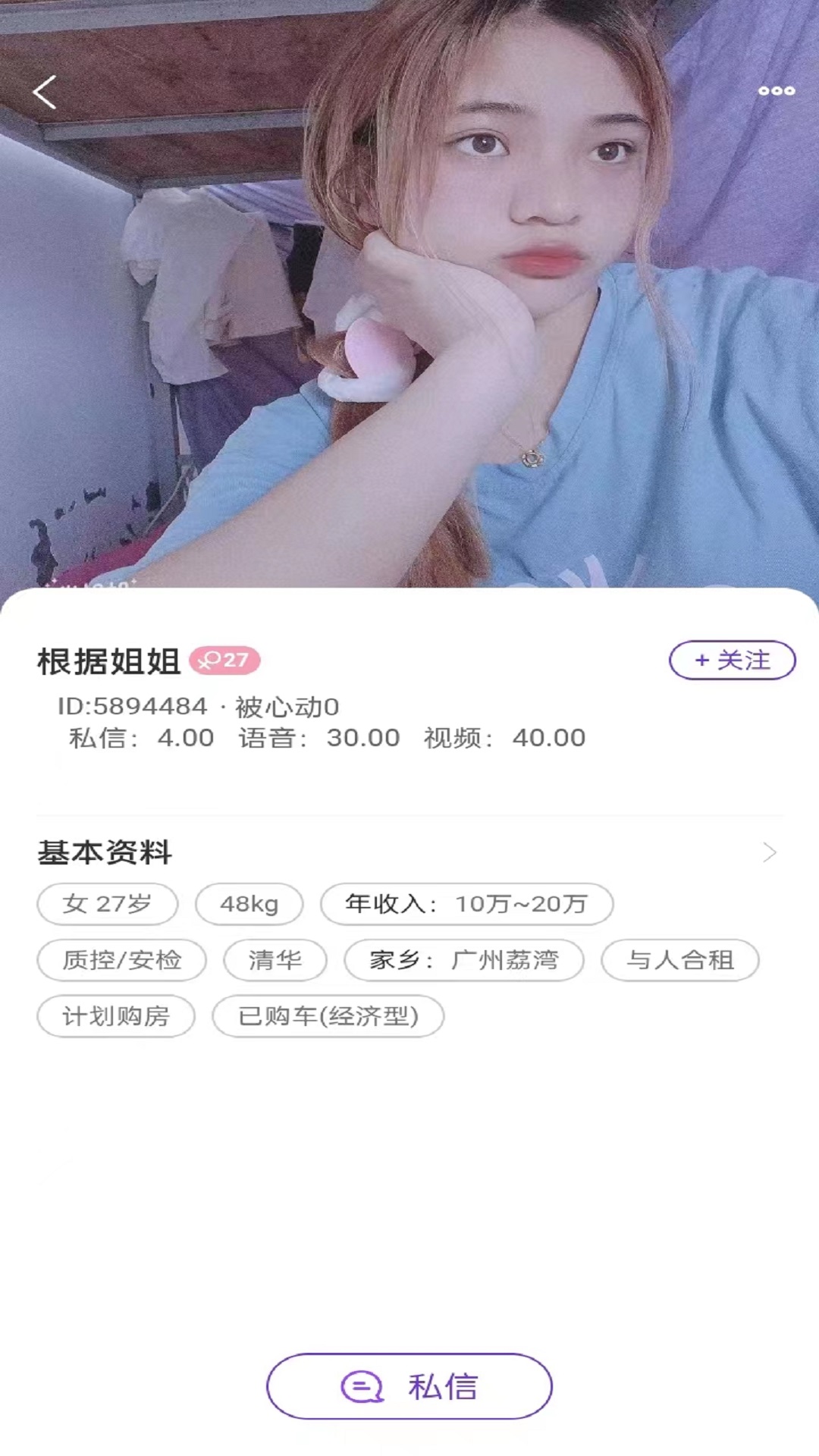The image size is (819, 1456).
Task: Go back using the top-left arrow
Action: pyautogui.click(x=45, y=93)
